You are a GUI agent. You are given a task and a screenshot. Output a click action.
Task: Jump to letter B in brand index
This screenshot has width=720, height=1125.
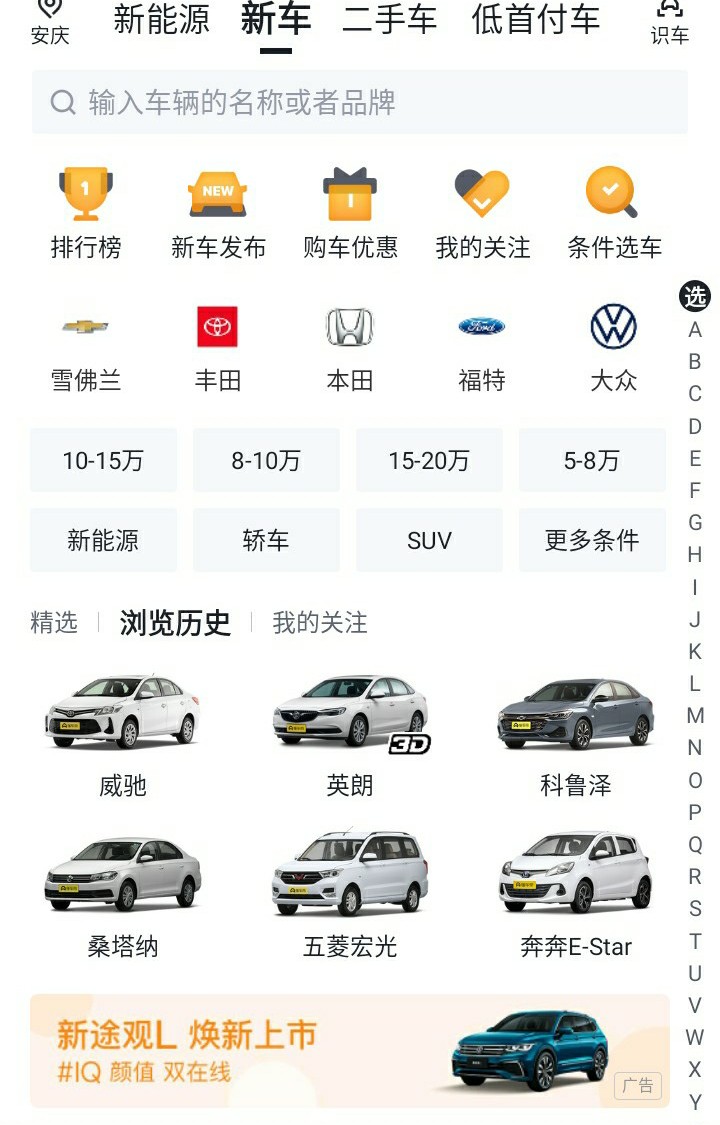[695, 360]
